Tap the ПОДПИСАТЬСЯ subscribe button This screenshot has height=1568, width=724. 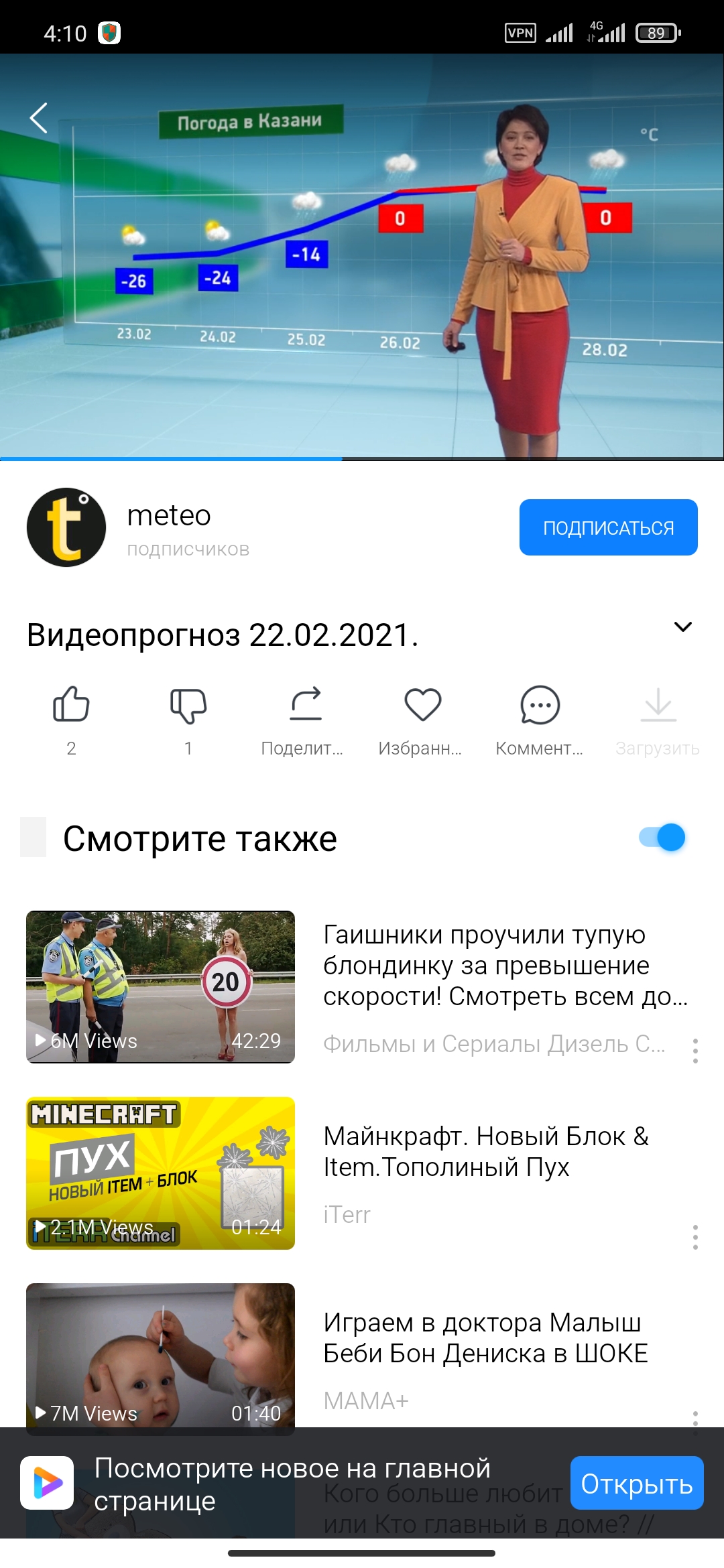(608, 527)
